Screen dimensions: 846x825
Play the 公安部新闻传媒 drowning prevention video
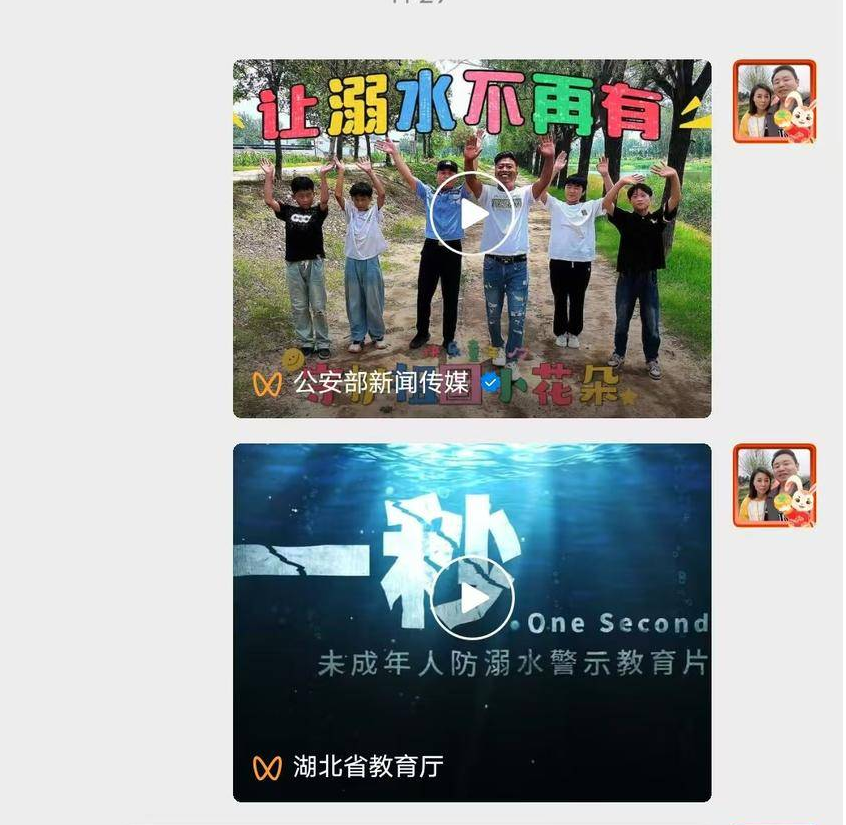pos(472,213)
